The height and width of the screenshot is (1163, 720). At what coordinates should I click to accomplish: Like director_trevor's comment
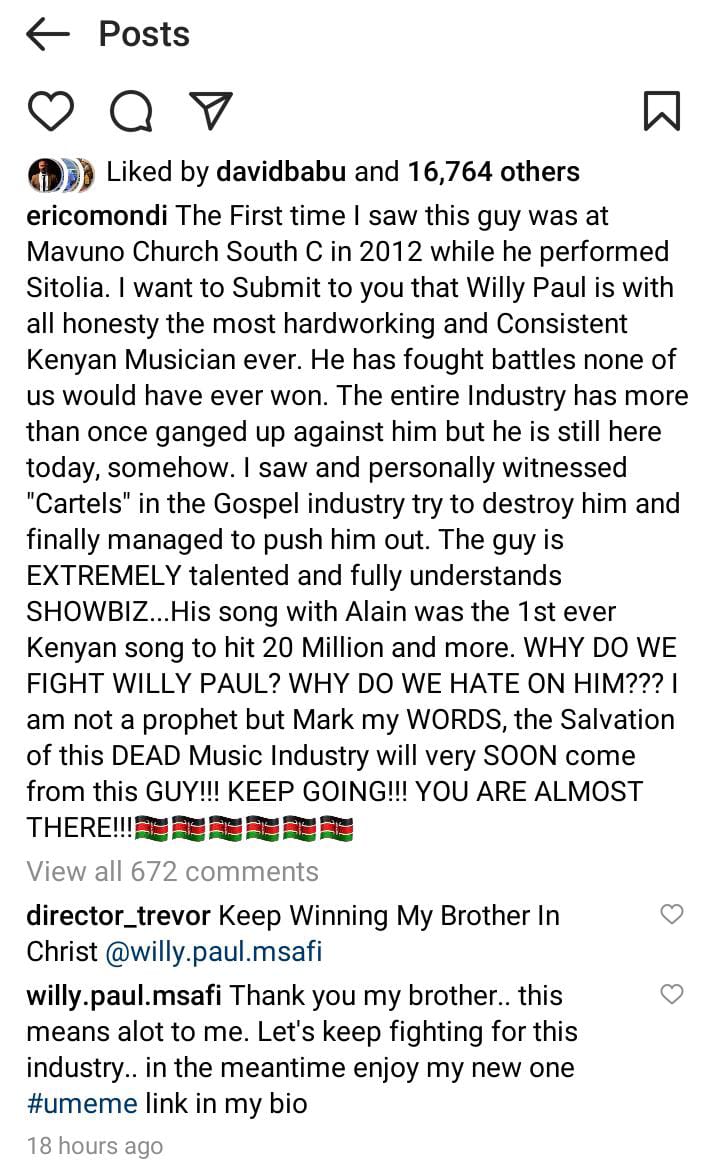pyautogui.click(x=673, y=914)
